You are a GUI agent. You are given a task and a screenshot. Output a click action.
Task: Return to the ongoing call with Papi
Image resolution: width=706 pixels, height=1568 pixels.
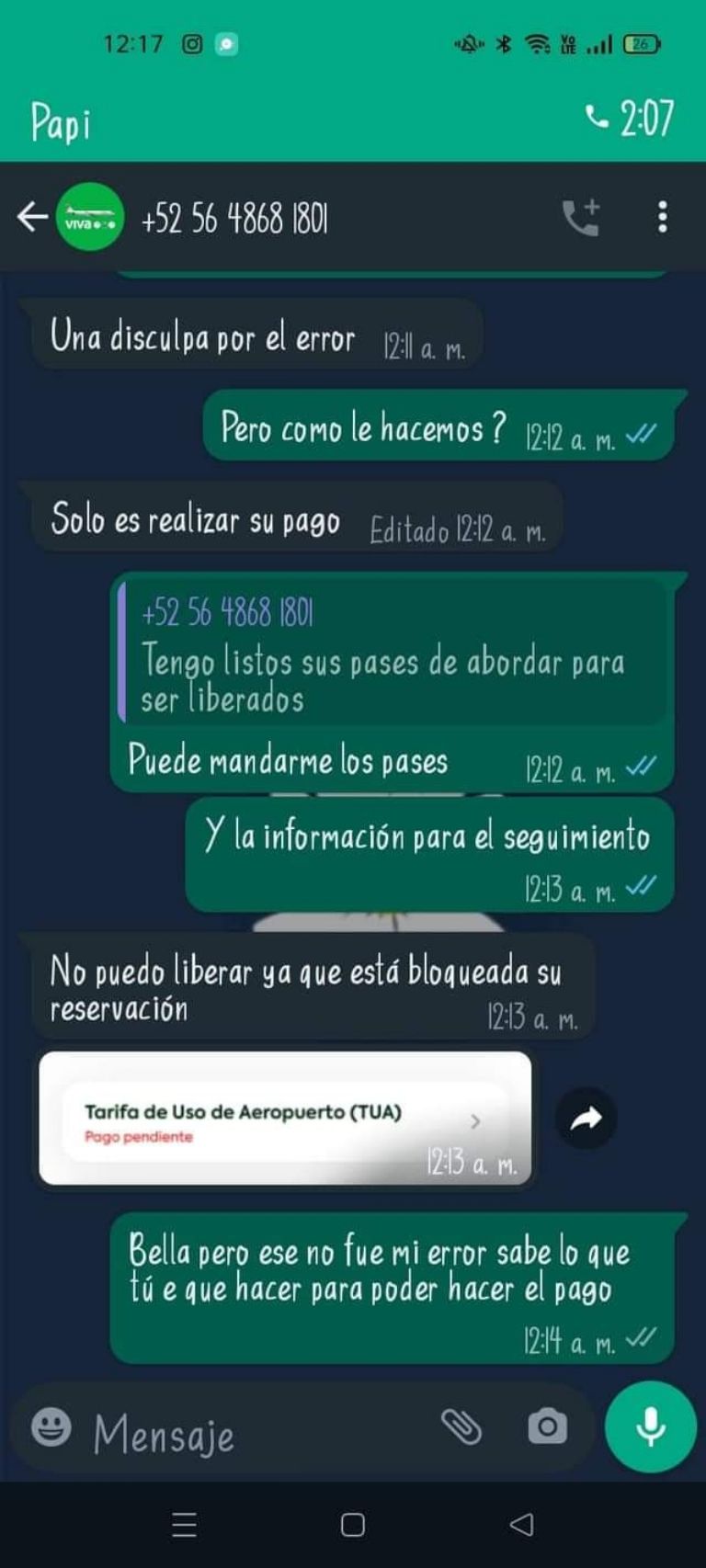353,120
